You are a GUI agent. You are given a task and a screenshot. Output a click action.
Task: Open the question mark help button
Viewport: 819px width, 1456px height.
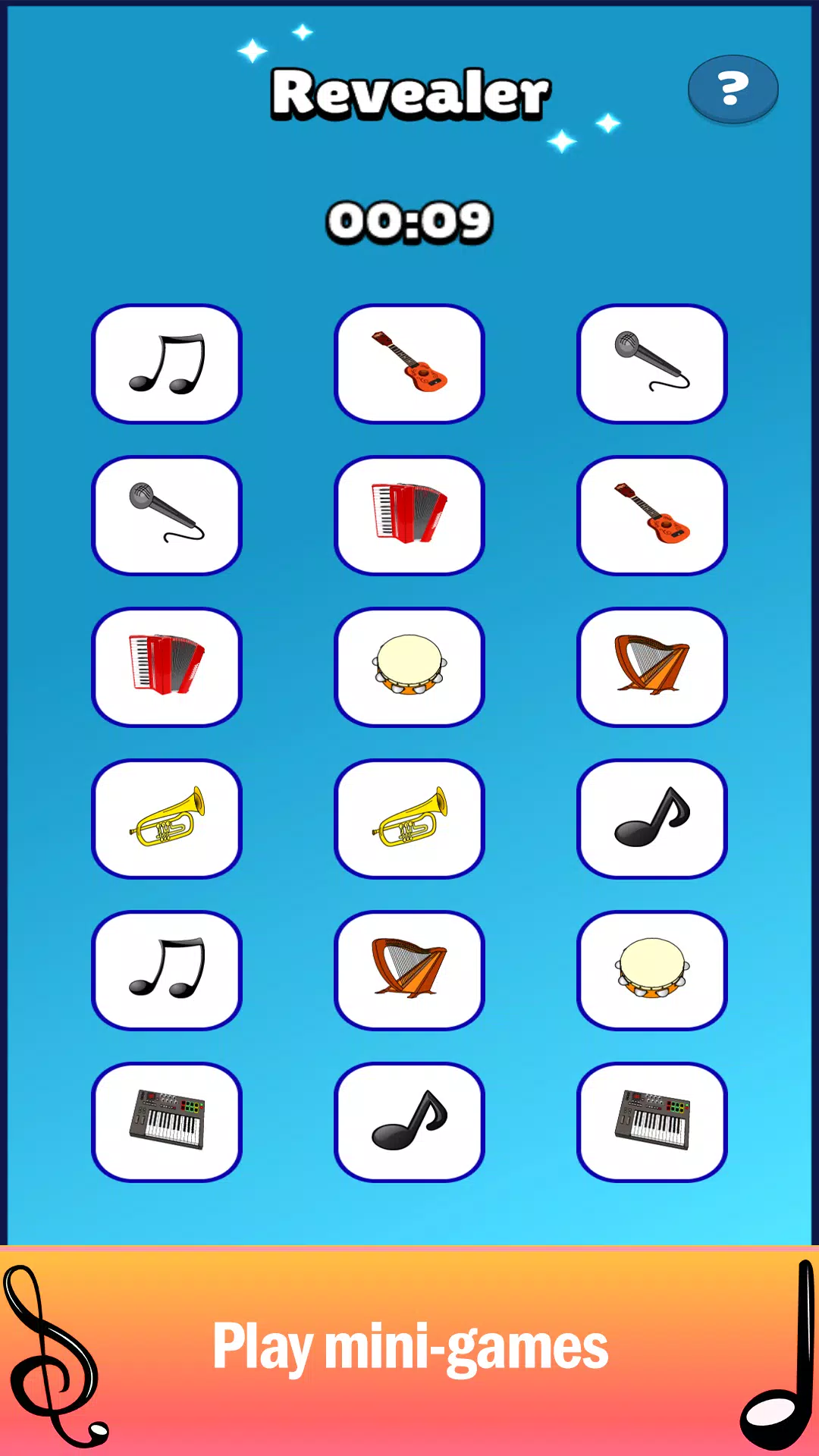coord(733,89)
